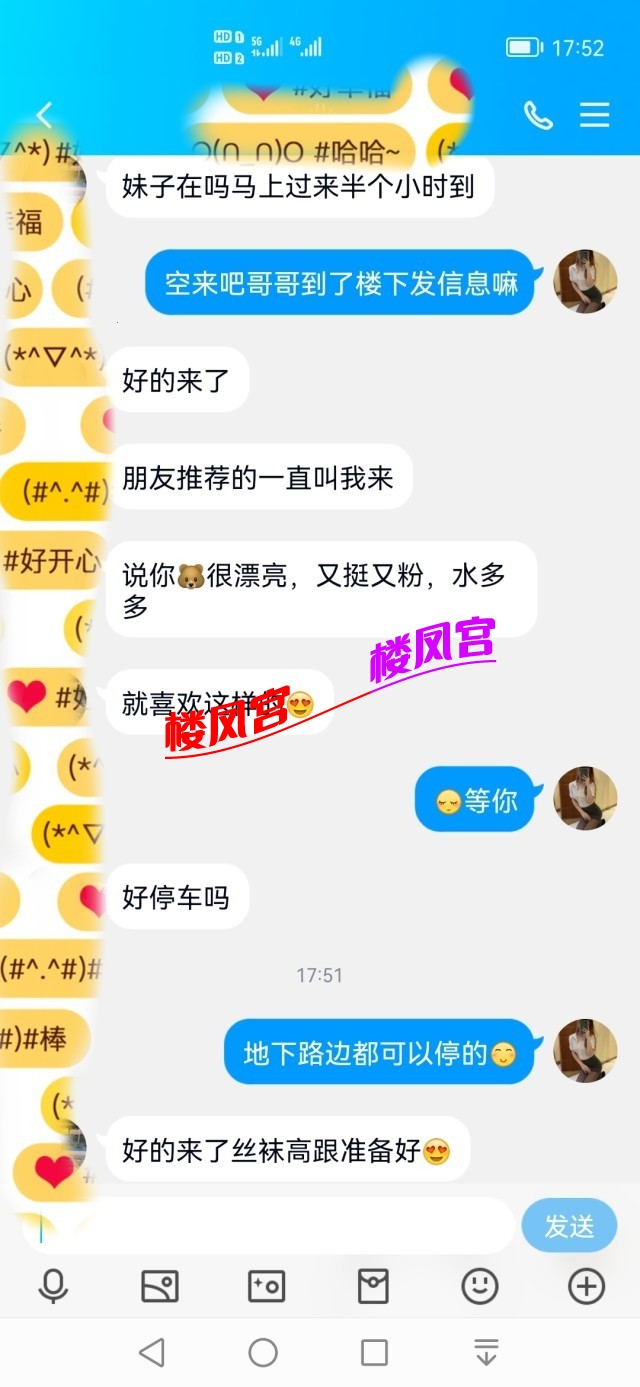
Task: Open the photo gallery picker
Action: click(x=160, y=1287)
